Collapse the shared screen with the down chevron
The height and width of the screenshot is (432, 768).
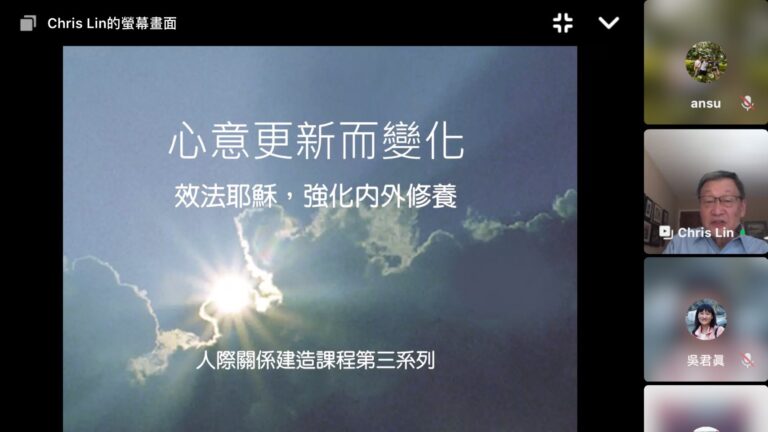point(608,23)
